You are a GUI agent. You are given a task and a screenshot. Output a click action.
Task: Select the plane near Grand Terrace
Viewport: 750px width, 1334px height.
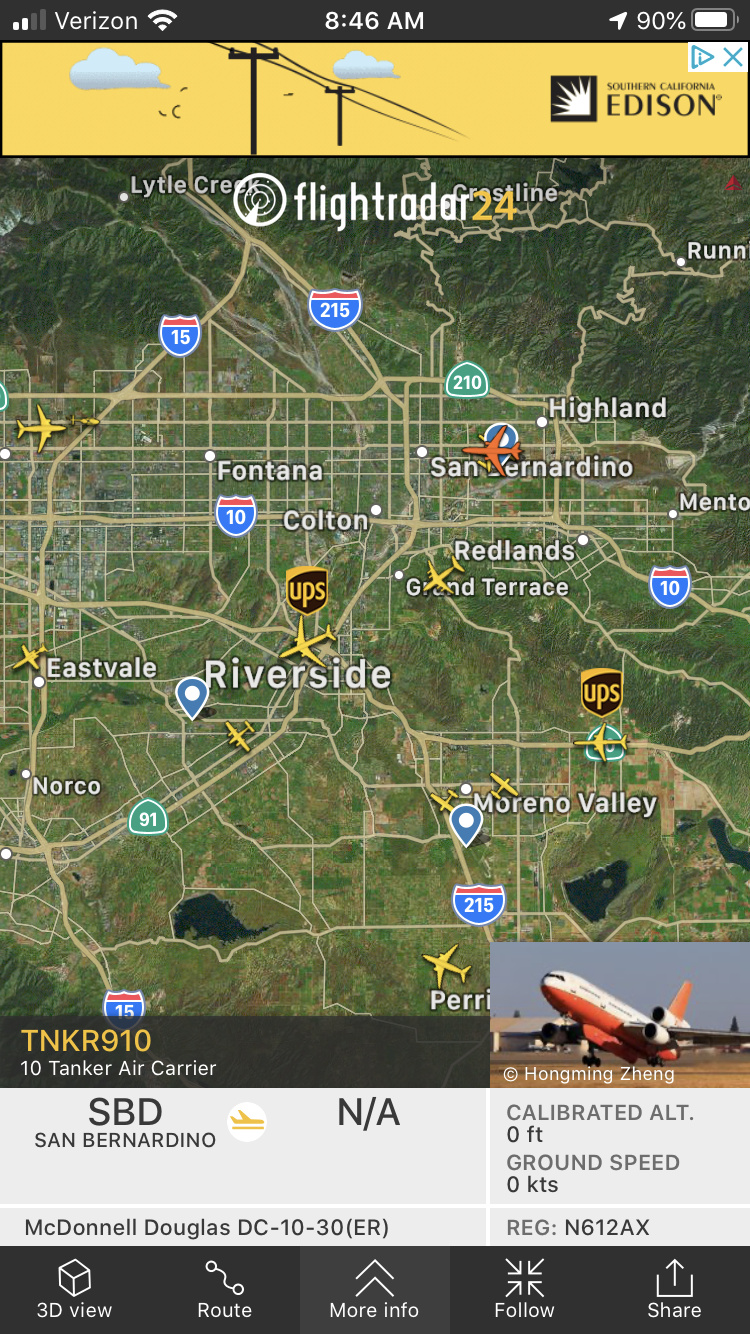(x=441, y=577)
